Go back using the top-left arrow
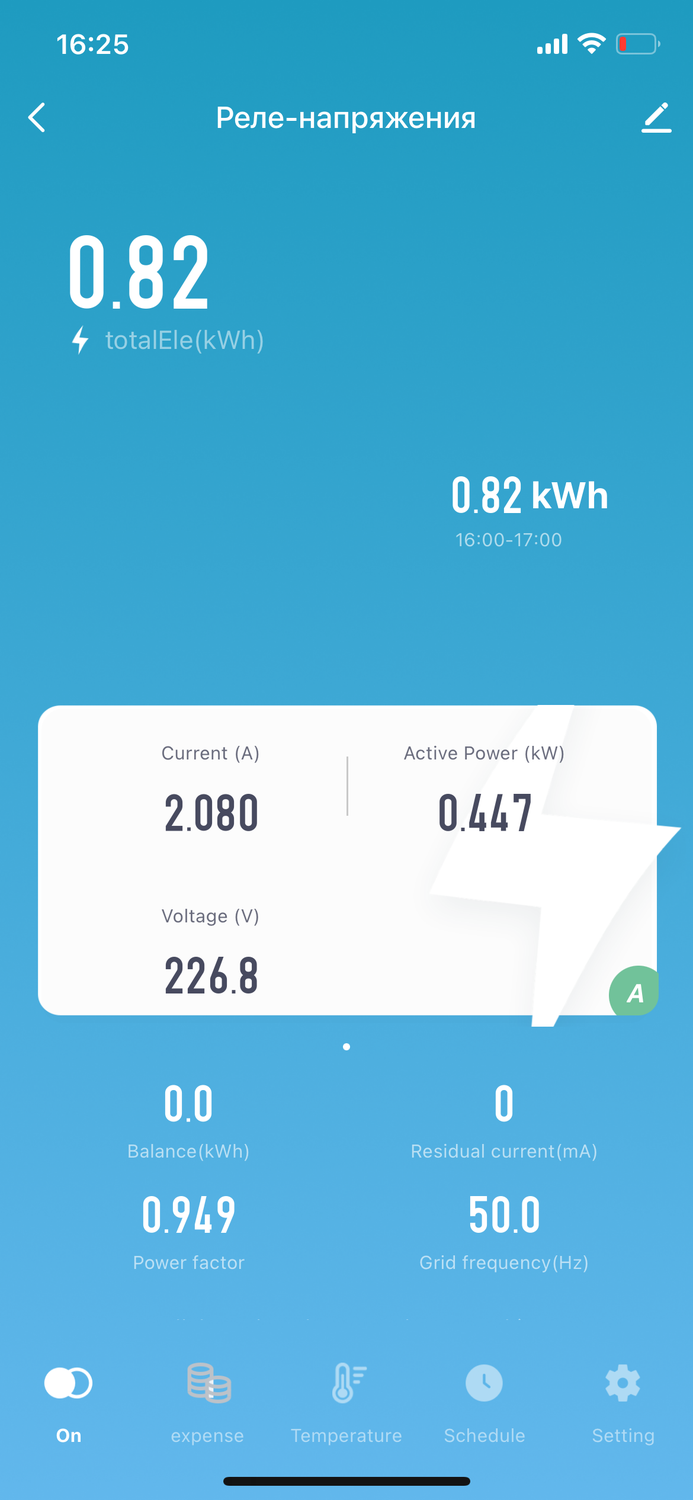693x1500 pixels. click(37, 118)
